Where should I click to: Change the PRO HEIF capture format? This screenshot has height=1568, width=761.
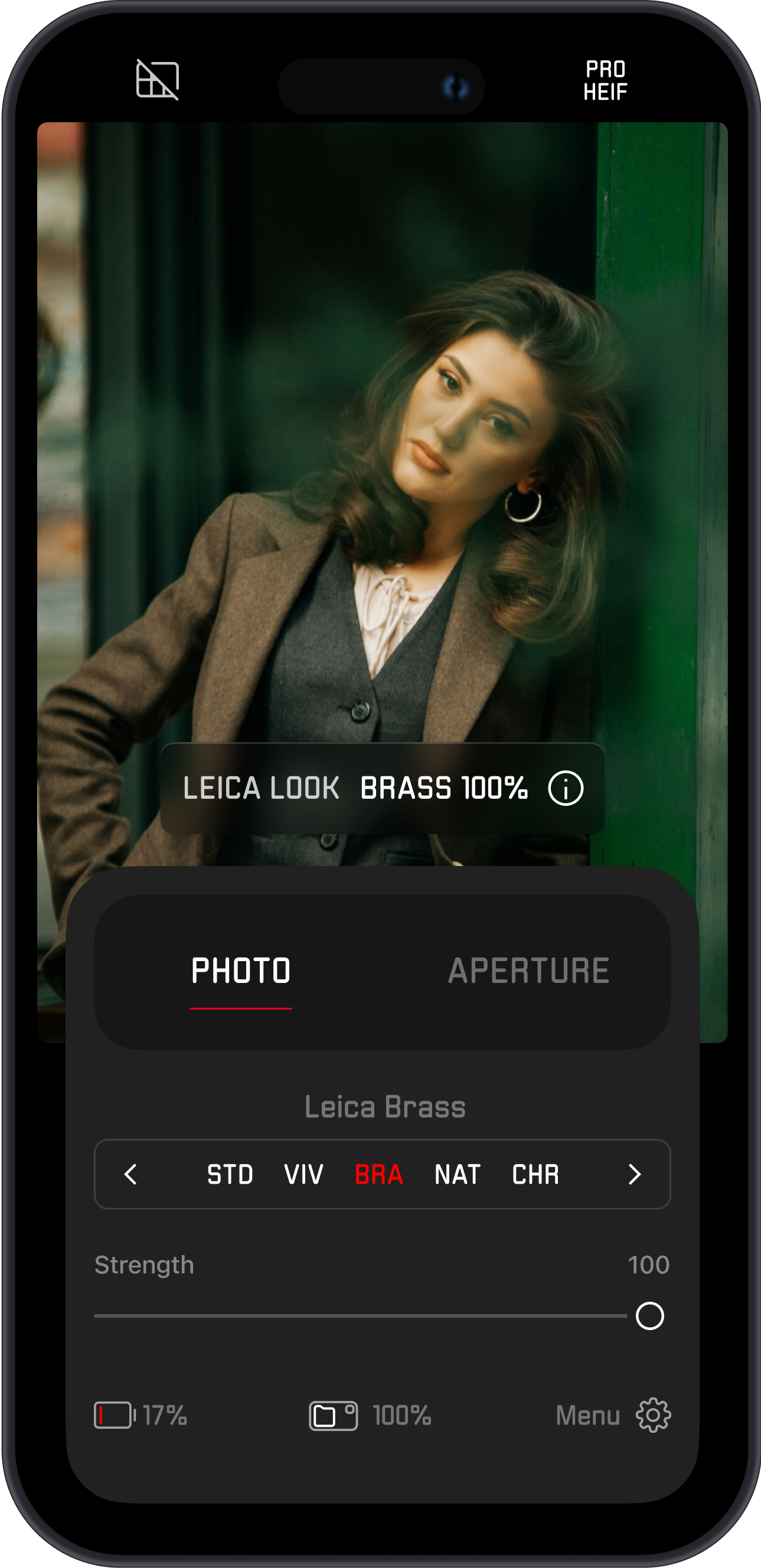(x=605, y=80)
